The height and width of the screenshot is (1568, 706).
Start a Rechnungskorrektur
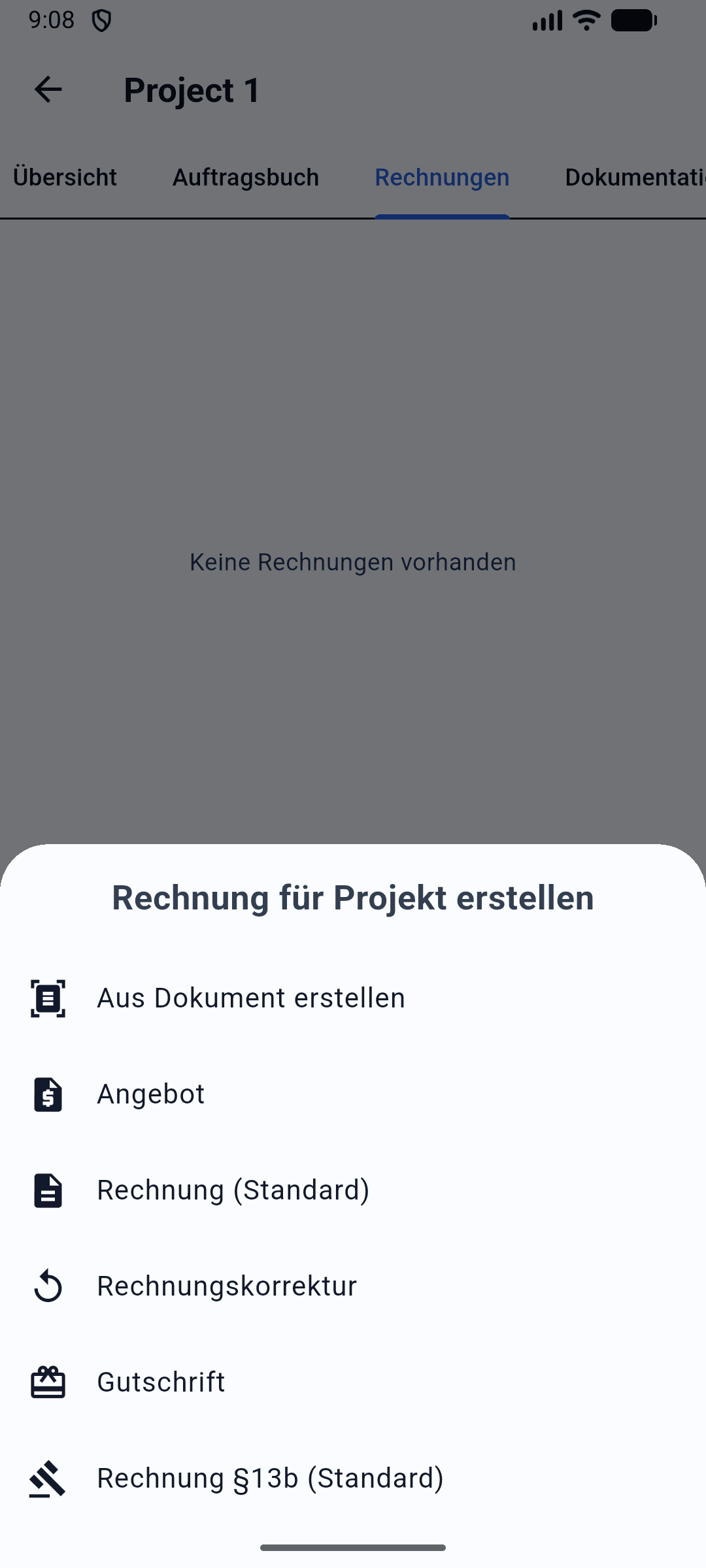(x=227, y=1286)
